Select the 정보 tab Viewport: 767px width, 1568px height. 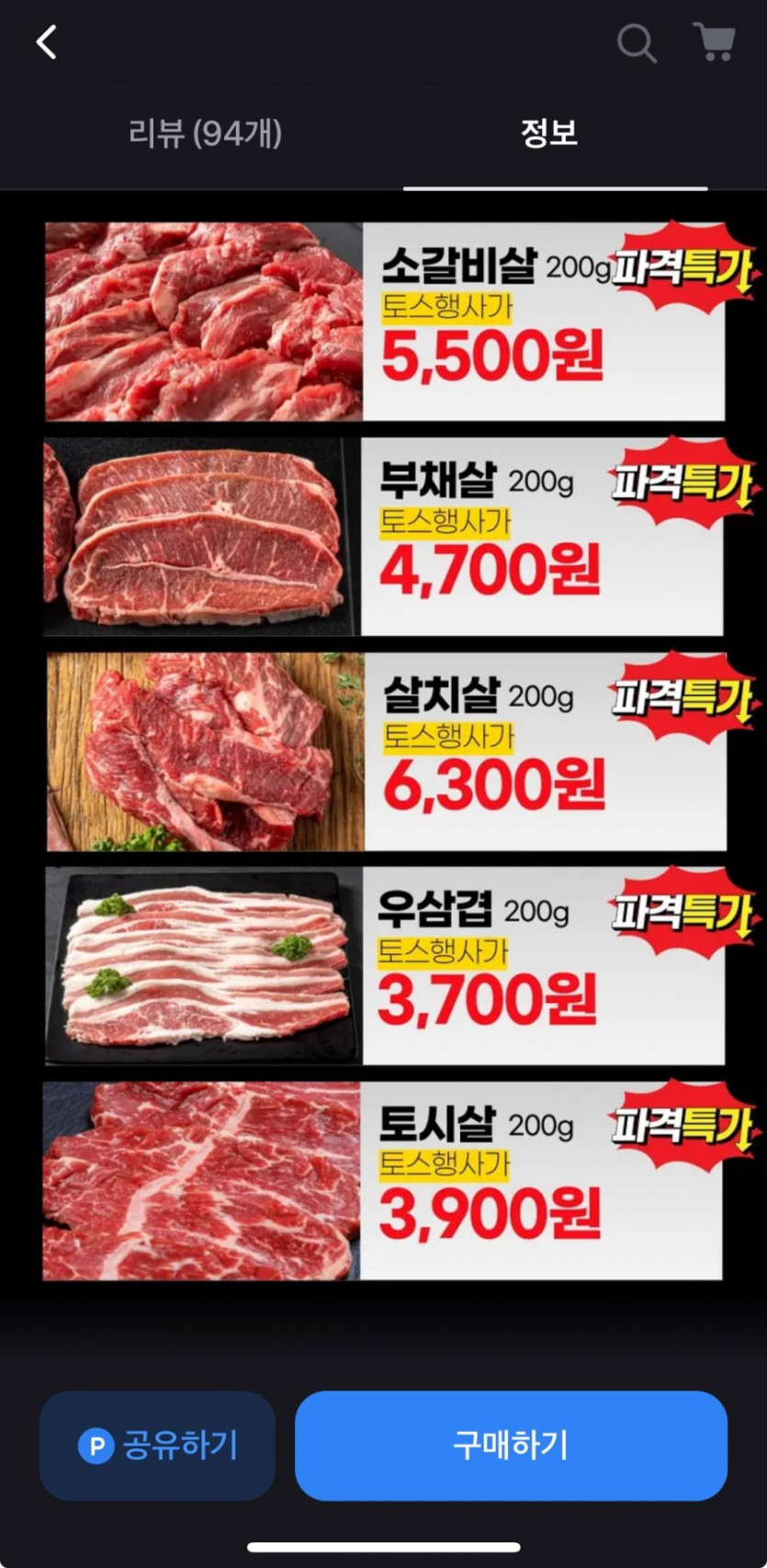[x=549, y=134]
